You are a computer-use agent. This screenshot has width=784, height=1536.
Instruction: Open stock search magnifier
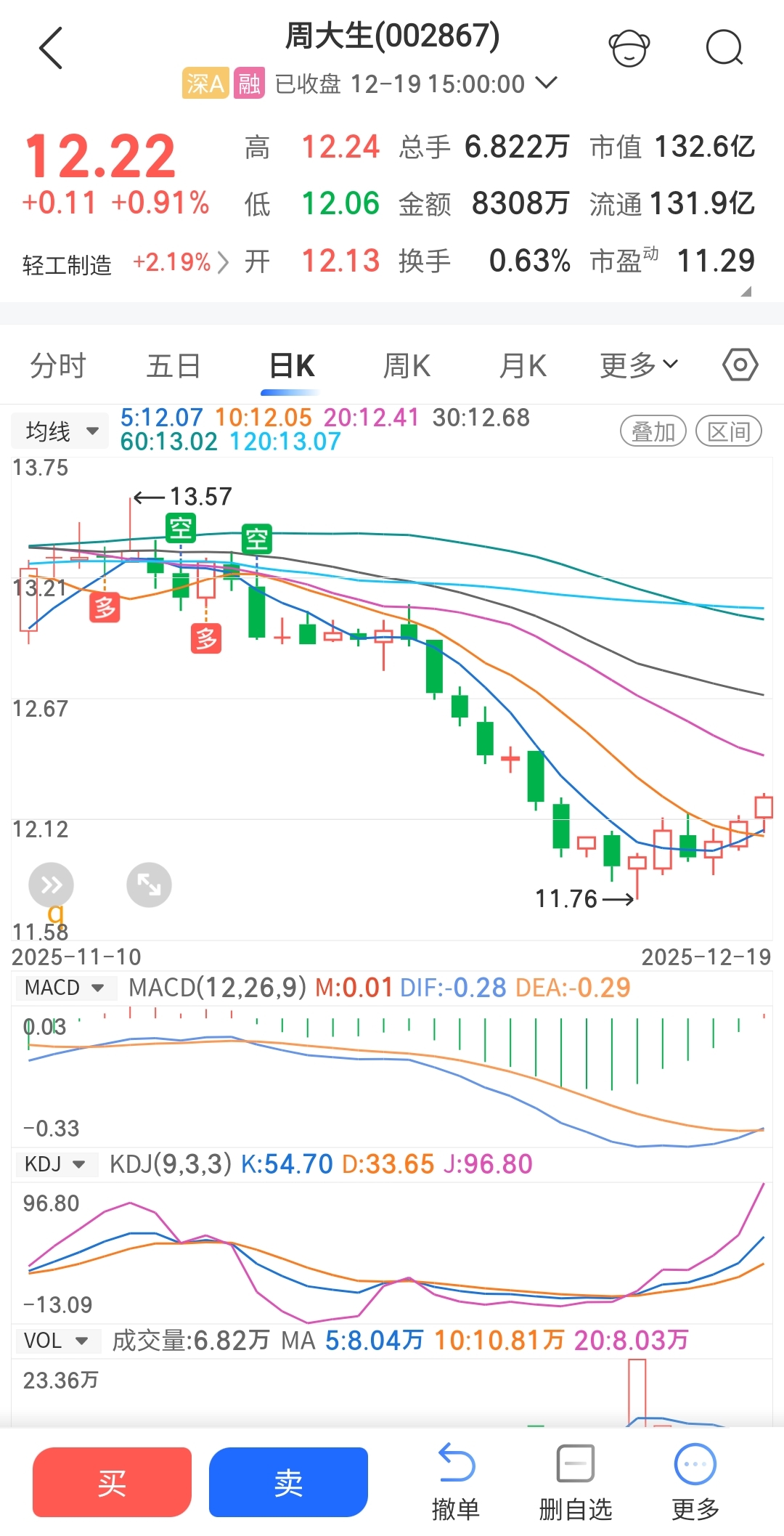(x=724, y=48)
